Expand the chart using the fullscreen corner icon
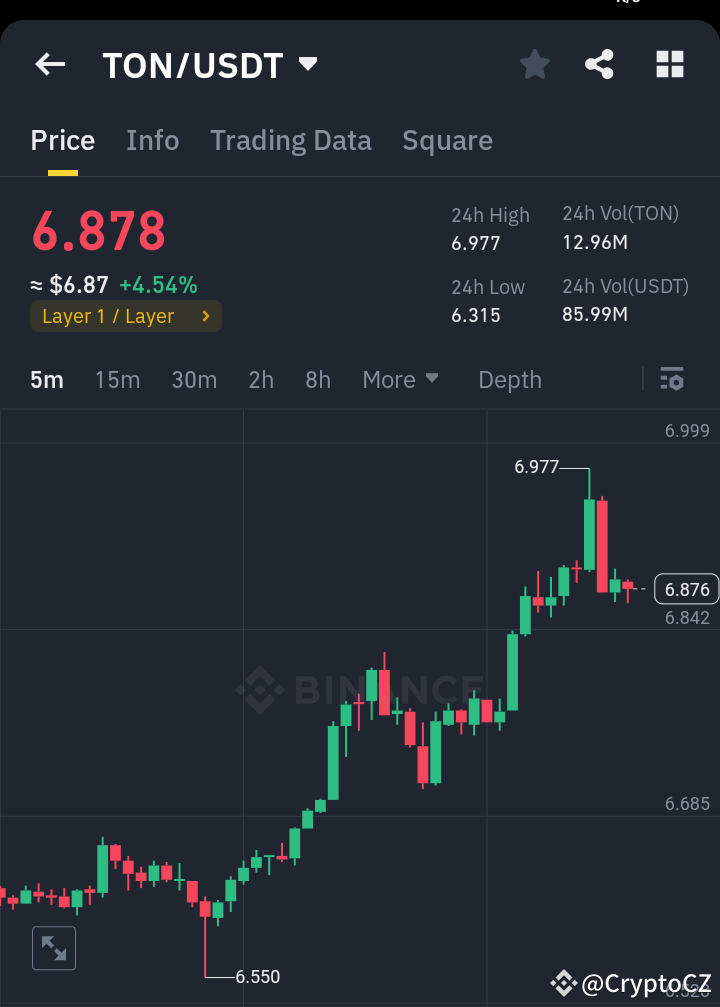720x1007 pixels. (54, 948)
